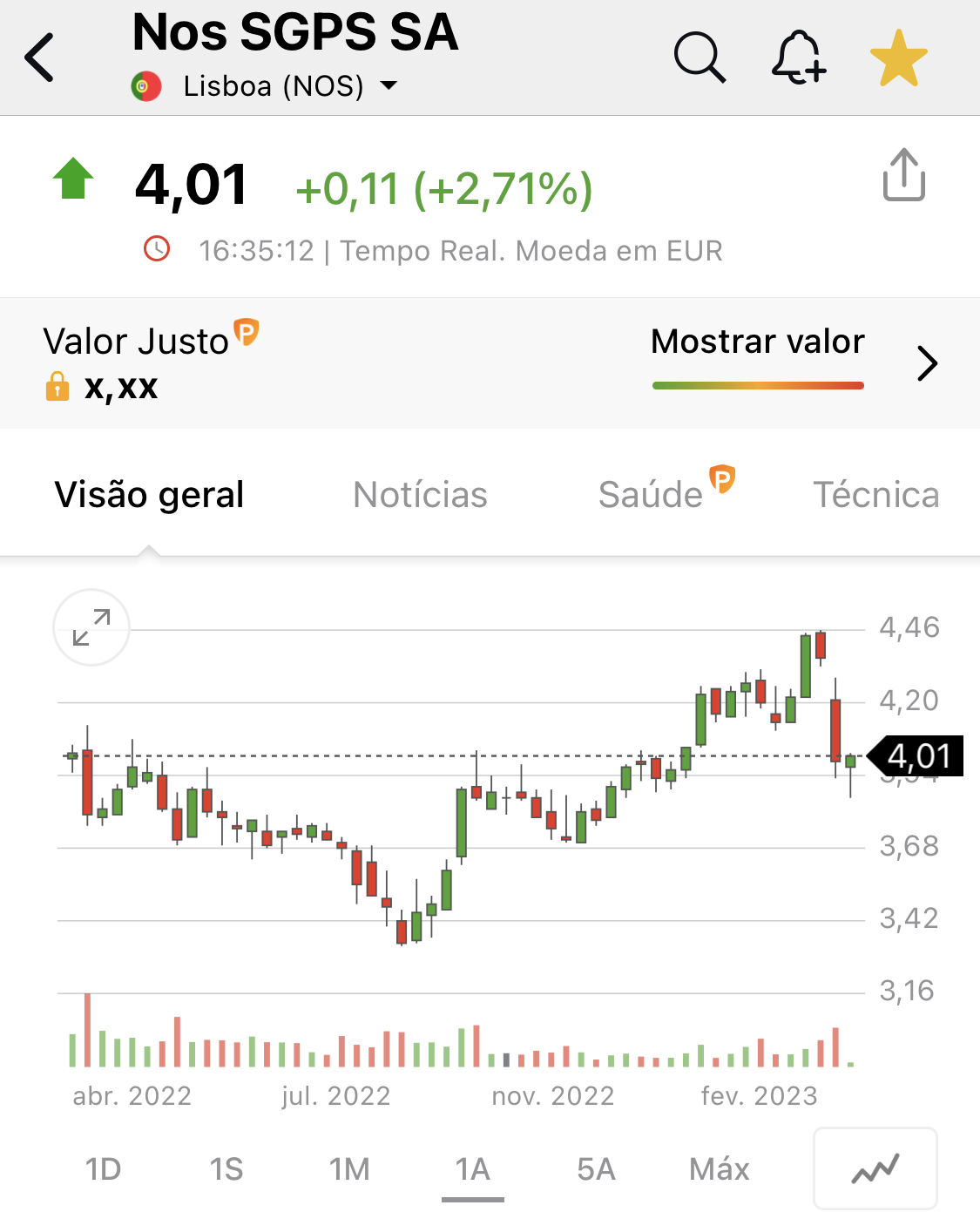Image resolution: width=980 pixels, height=1212 pixels.
Task: Open the Saúde tab
Action: click(x=651, y=495)
